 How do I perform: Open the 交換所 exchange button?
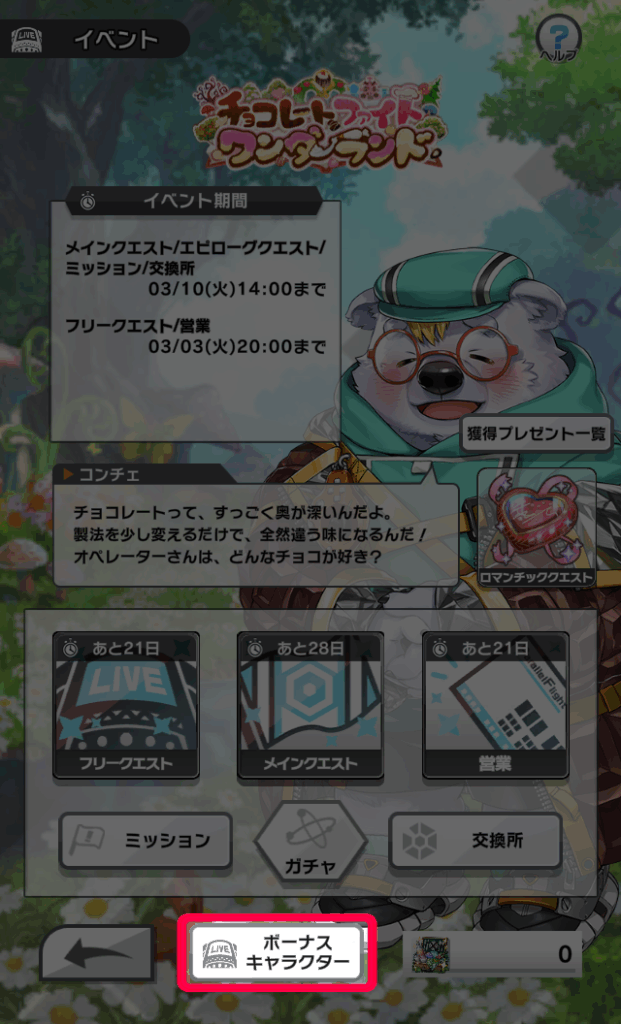point(475,841)
